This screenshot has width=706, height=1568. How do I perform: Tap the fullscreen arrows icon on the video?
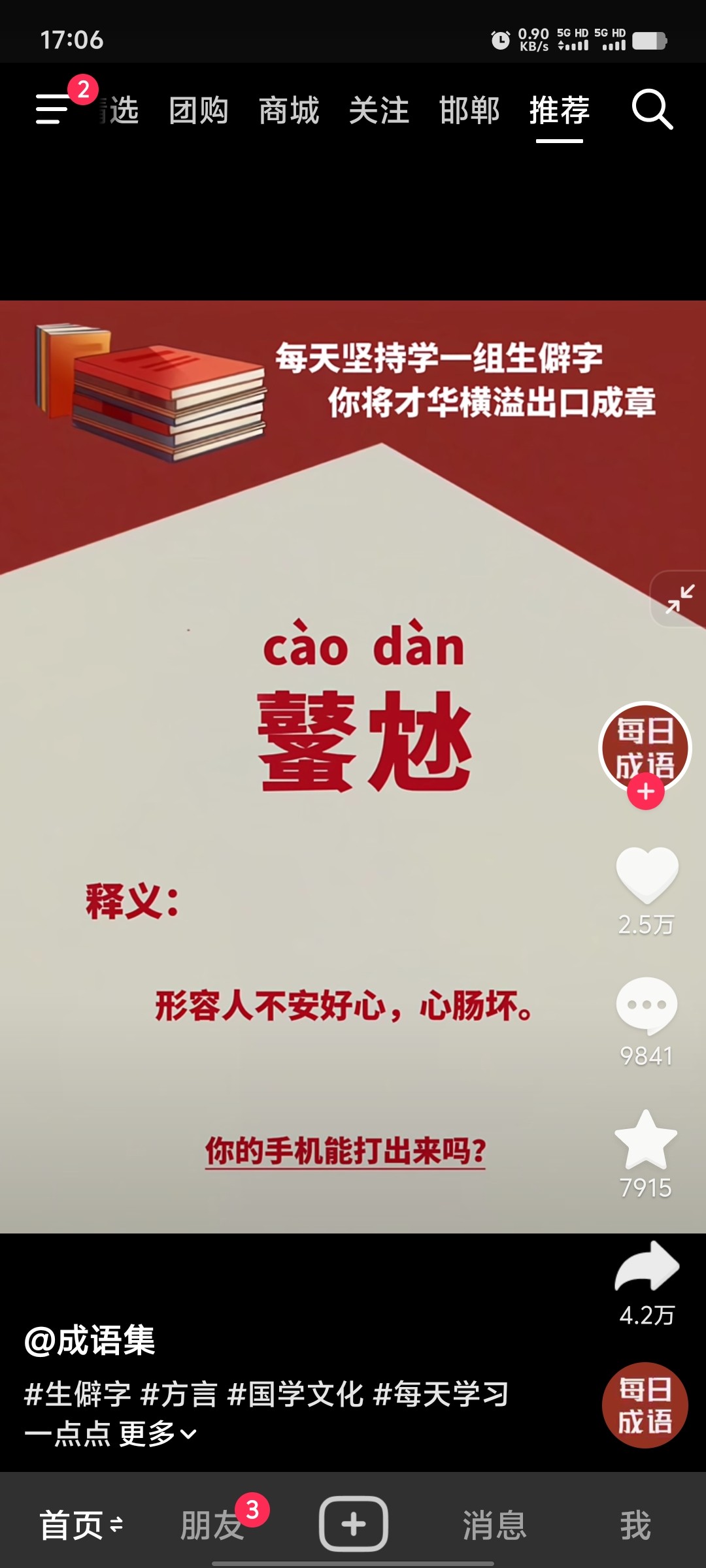[x=680, y=599]
